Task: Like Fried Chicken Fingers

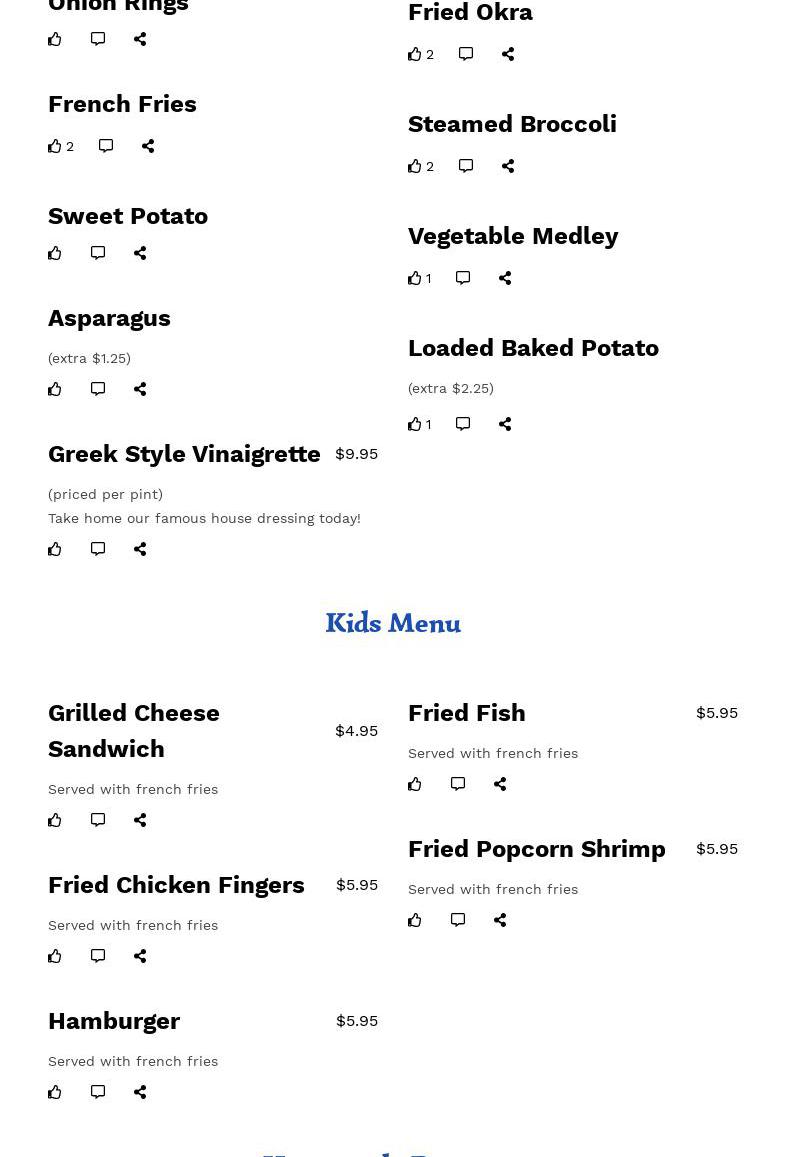Action: [x=55, y=956]
